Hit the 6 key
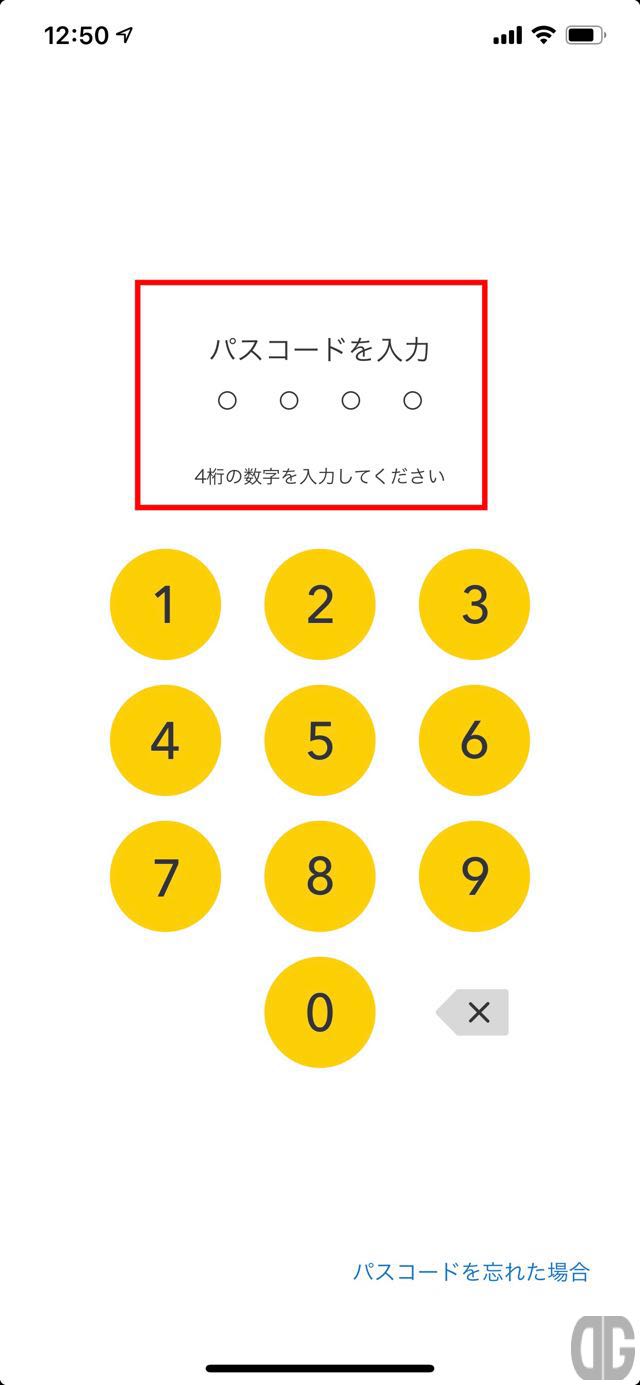Viewport: 640px width, 1385px height. tap(474, 741)
